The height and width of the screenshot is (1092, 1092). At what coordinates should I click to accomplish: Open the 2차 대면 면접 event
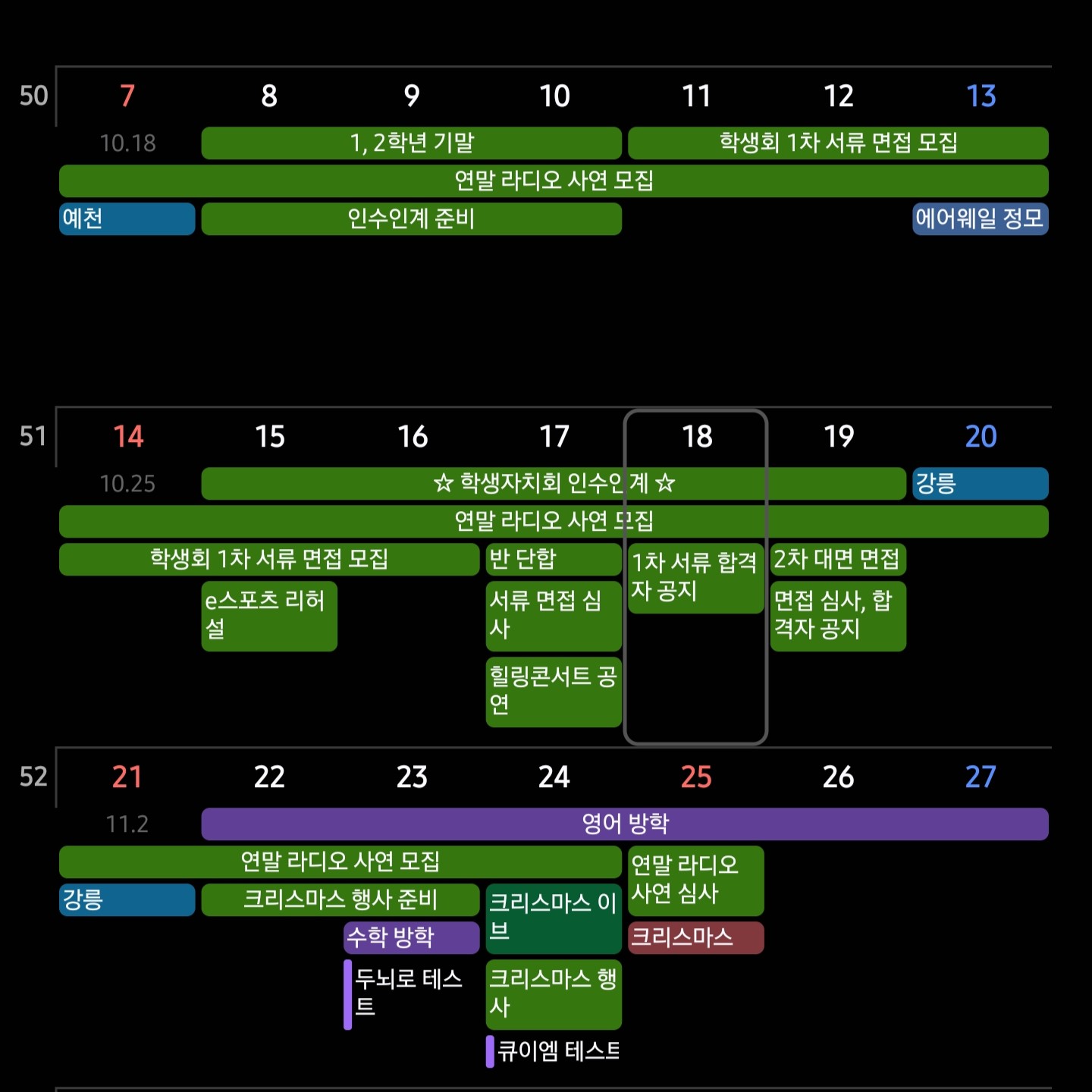(837, 560)
